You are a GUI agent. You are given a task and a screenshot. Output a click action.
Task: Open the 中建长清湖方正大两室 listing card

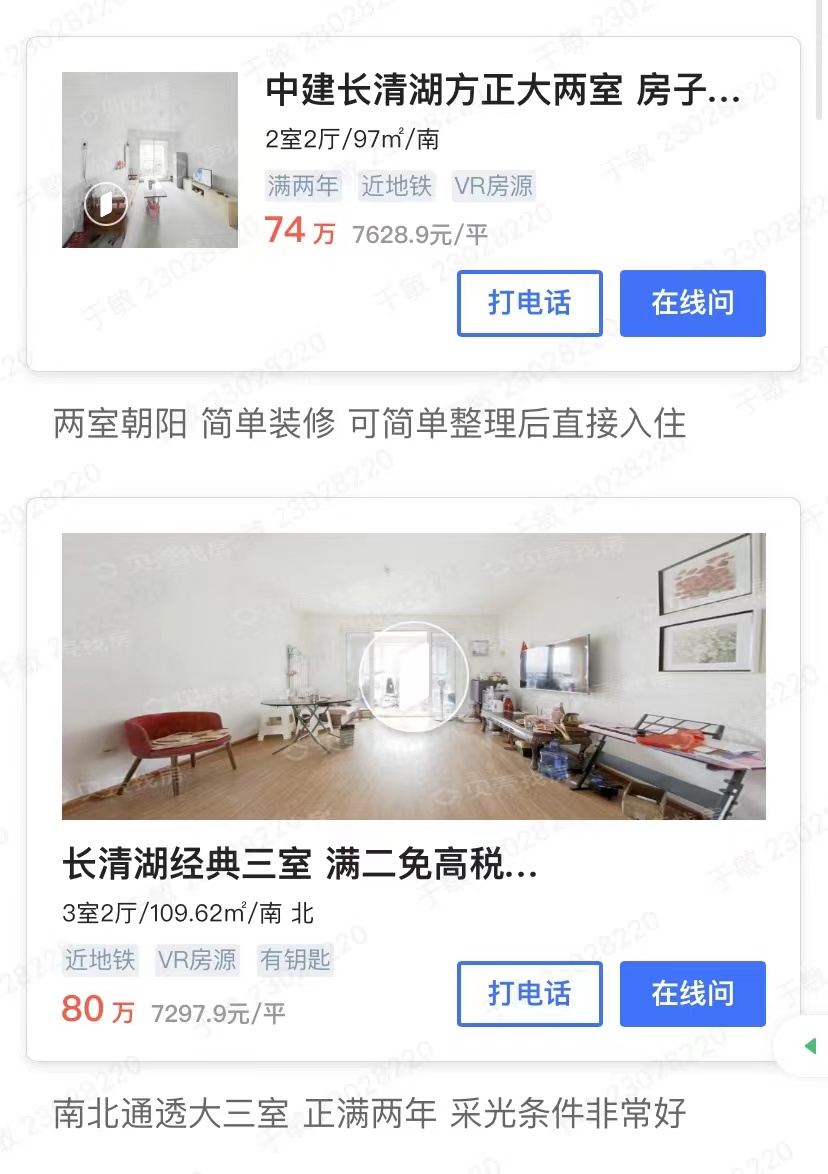tap(502, 92)
